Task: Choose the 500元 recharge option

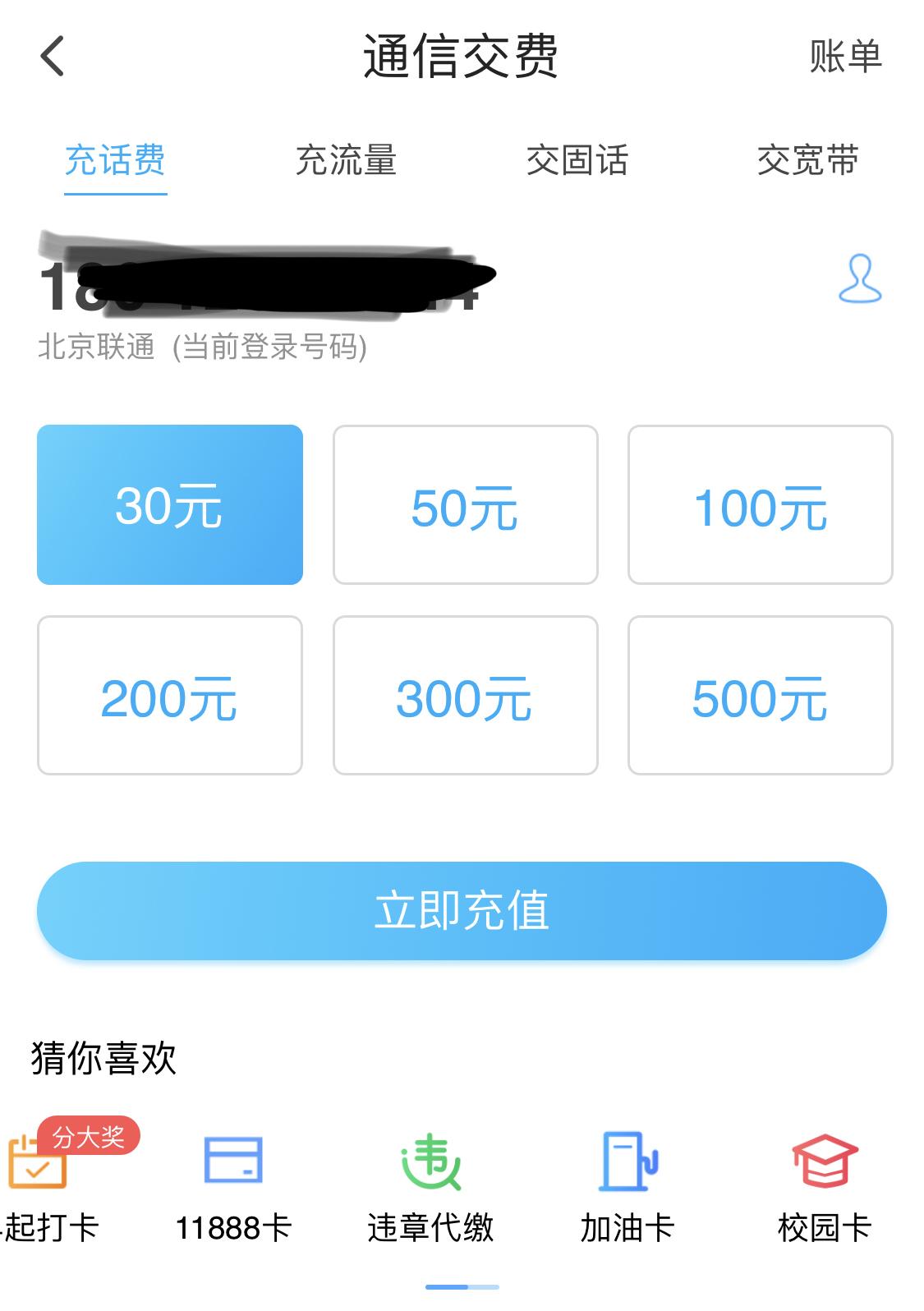Action: (x=761, y=698)
